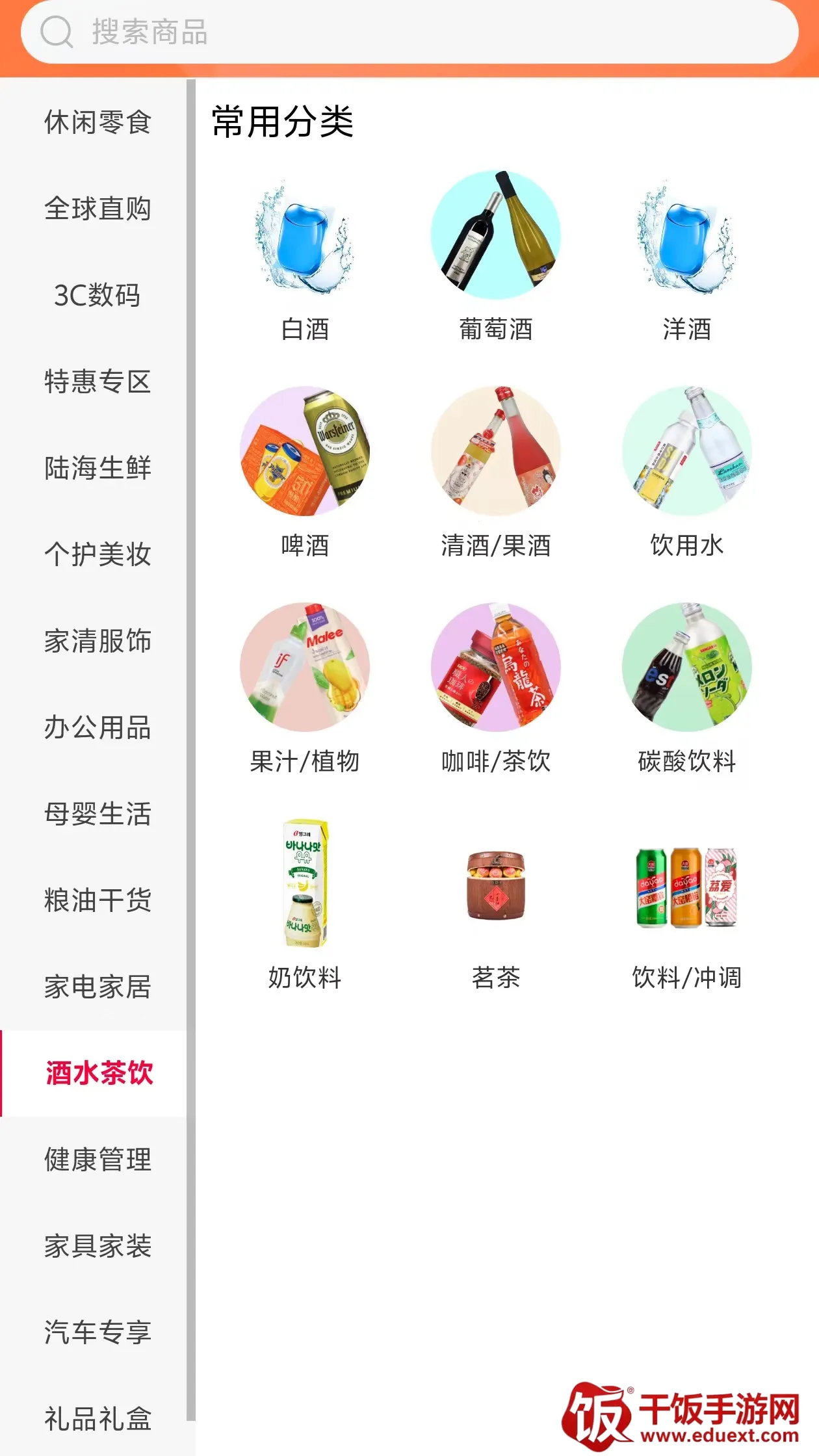Screen dimensions: 819x1456
Task: Browse 饮用水 products
Action: pos(687,473)
